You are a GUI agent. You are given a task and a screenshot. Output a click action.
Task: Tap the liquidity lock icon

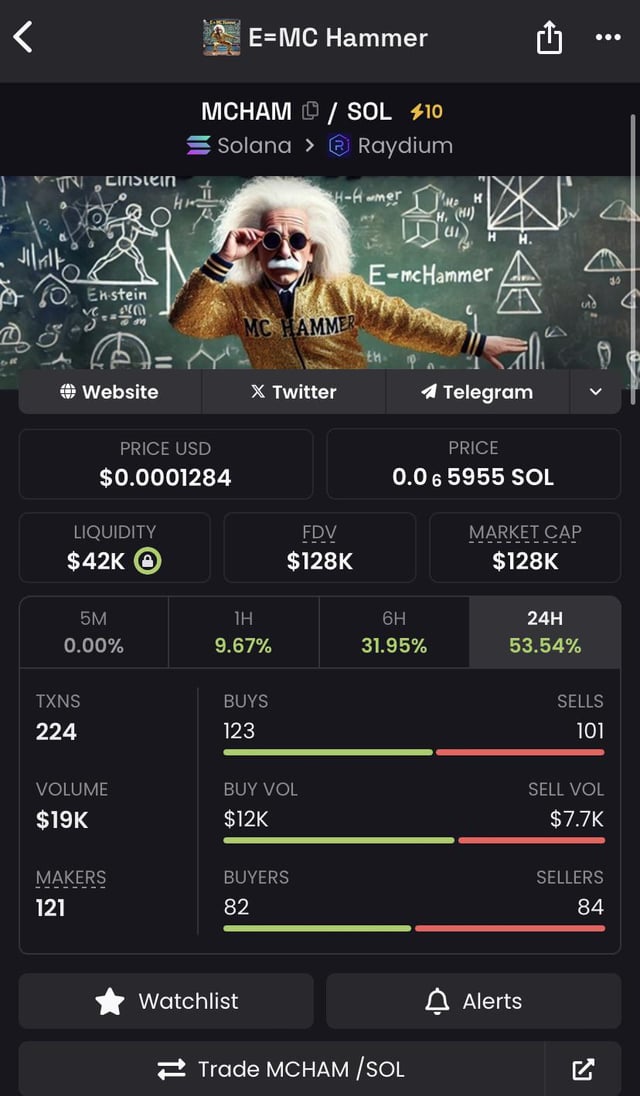coord(147,561)
